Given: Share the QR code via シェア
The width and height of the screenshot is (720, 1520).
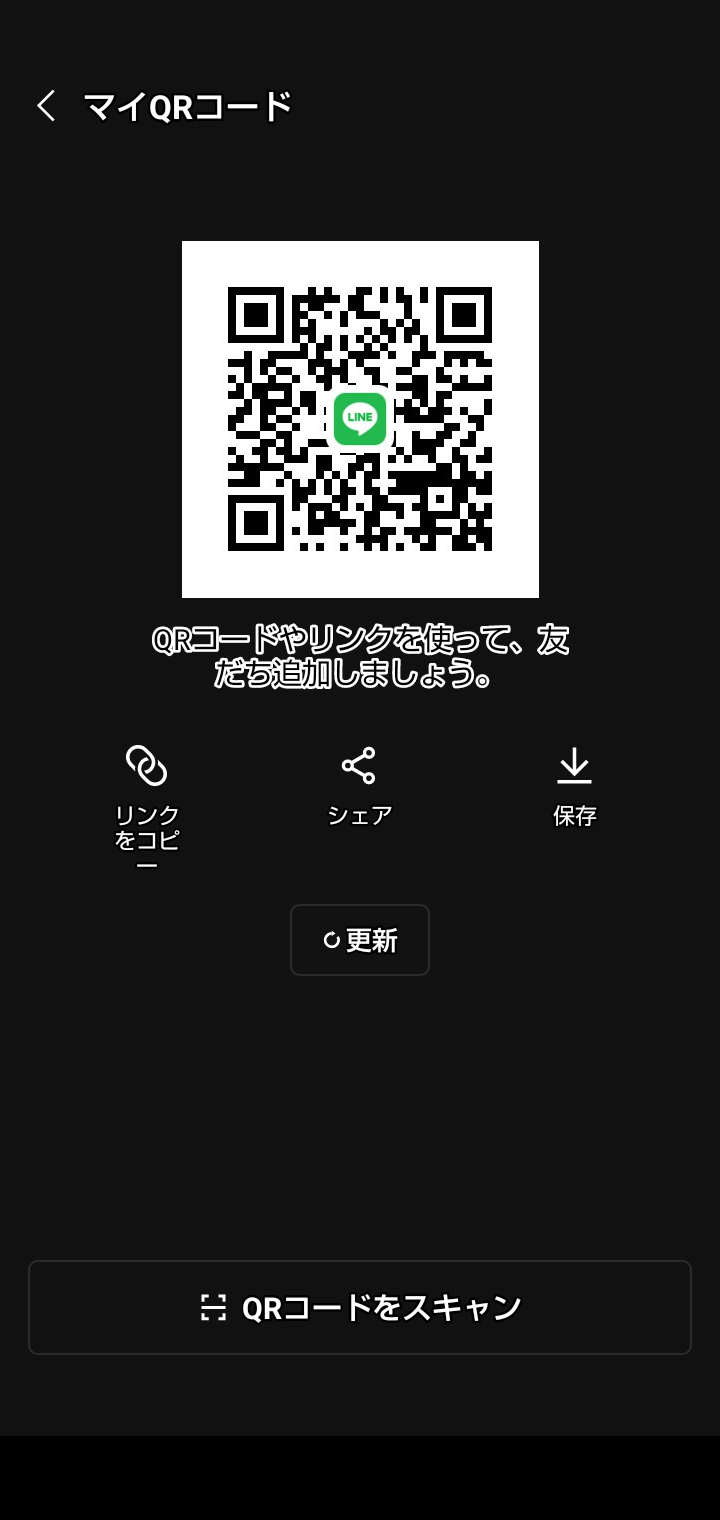Looking at the screenshot, I should click(359, 786).
